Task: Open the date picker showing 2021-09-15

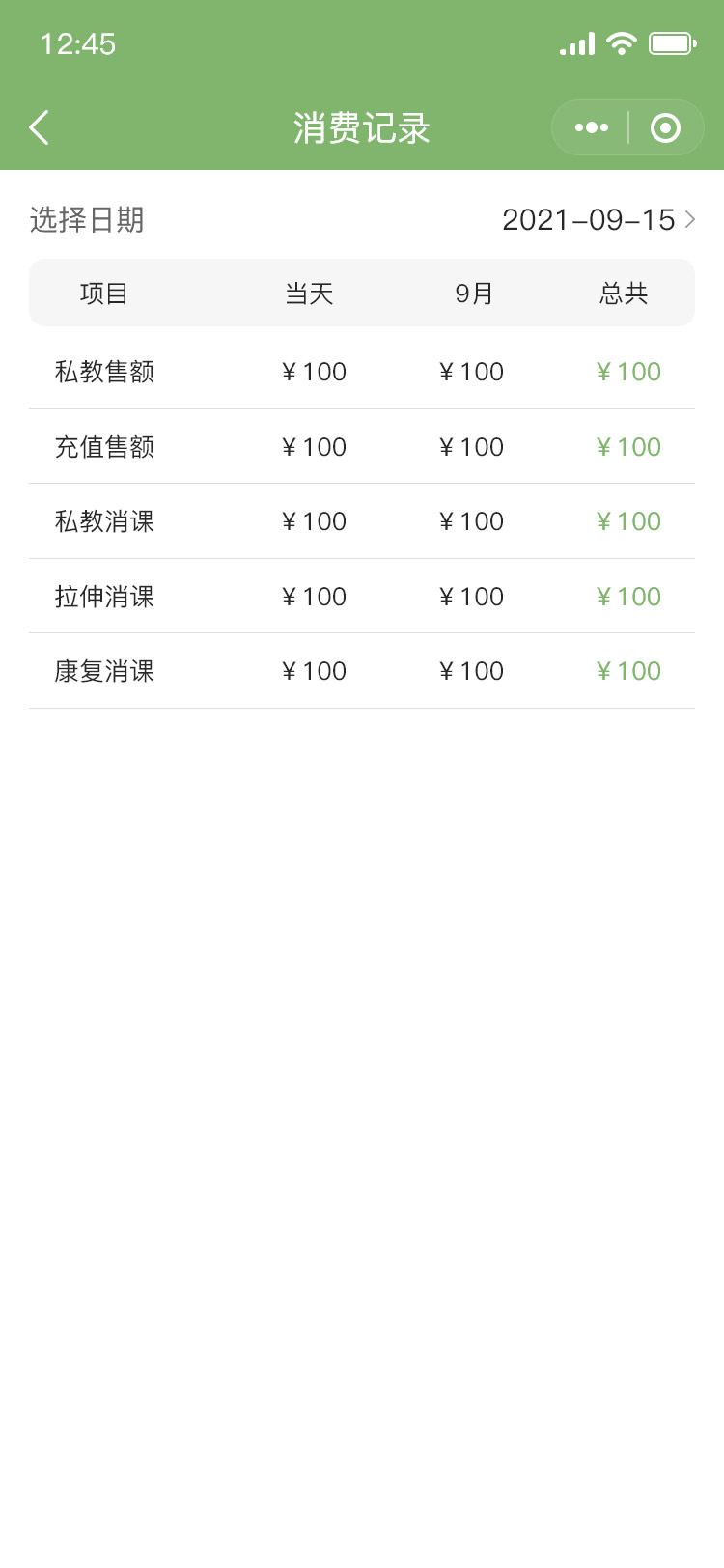Action: pyautogui.click(x=599, y=220)
